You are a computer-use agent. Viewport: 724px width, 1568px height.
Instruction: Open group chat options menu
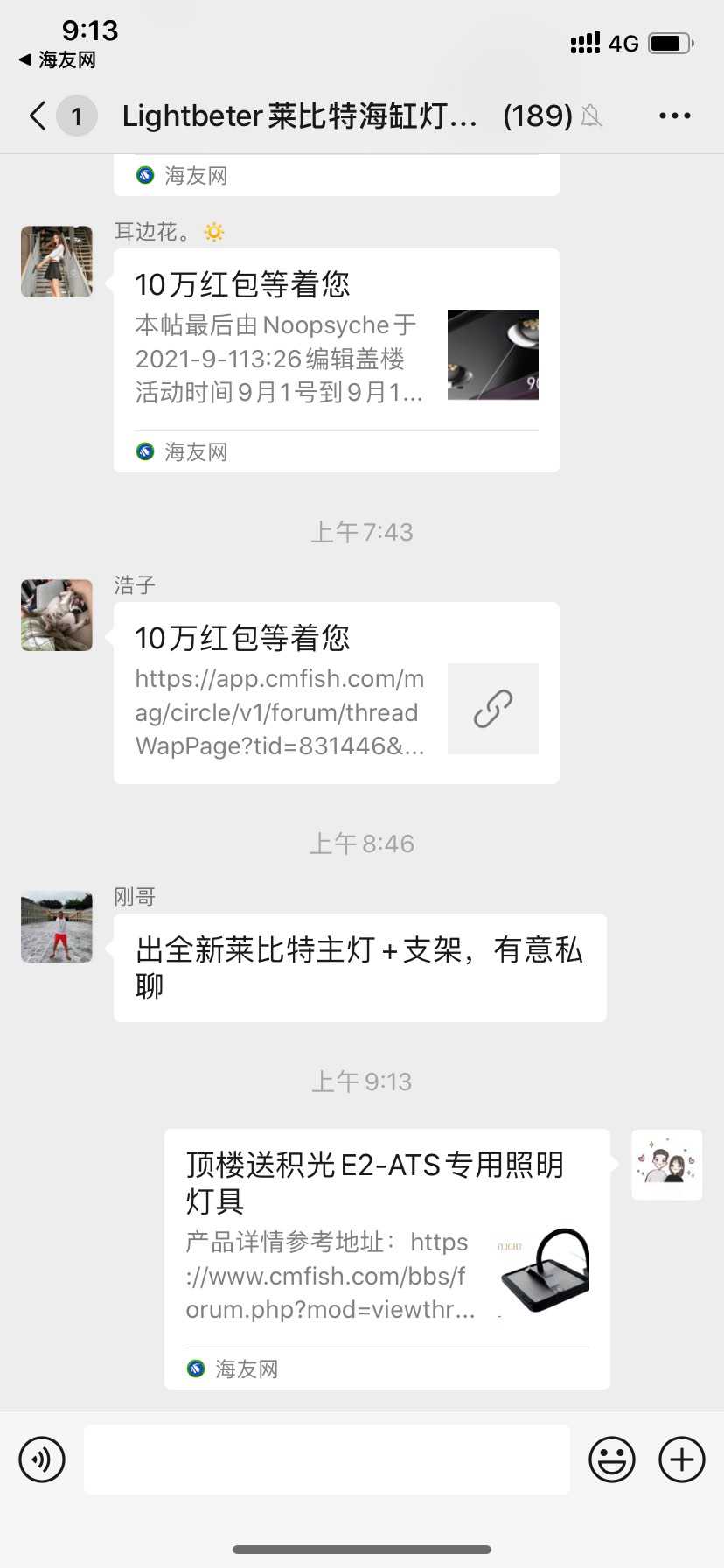[674, 115]
